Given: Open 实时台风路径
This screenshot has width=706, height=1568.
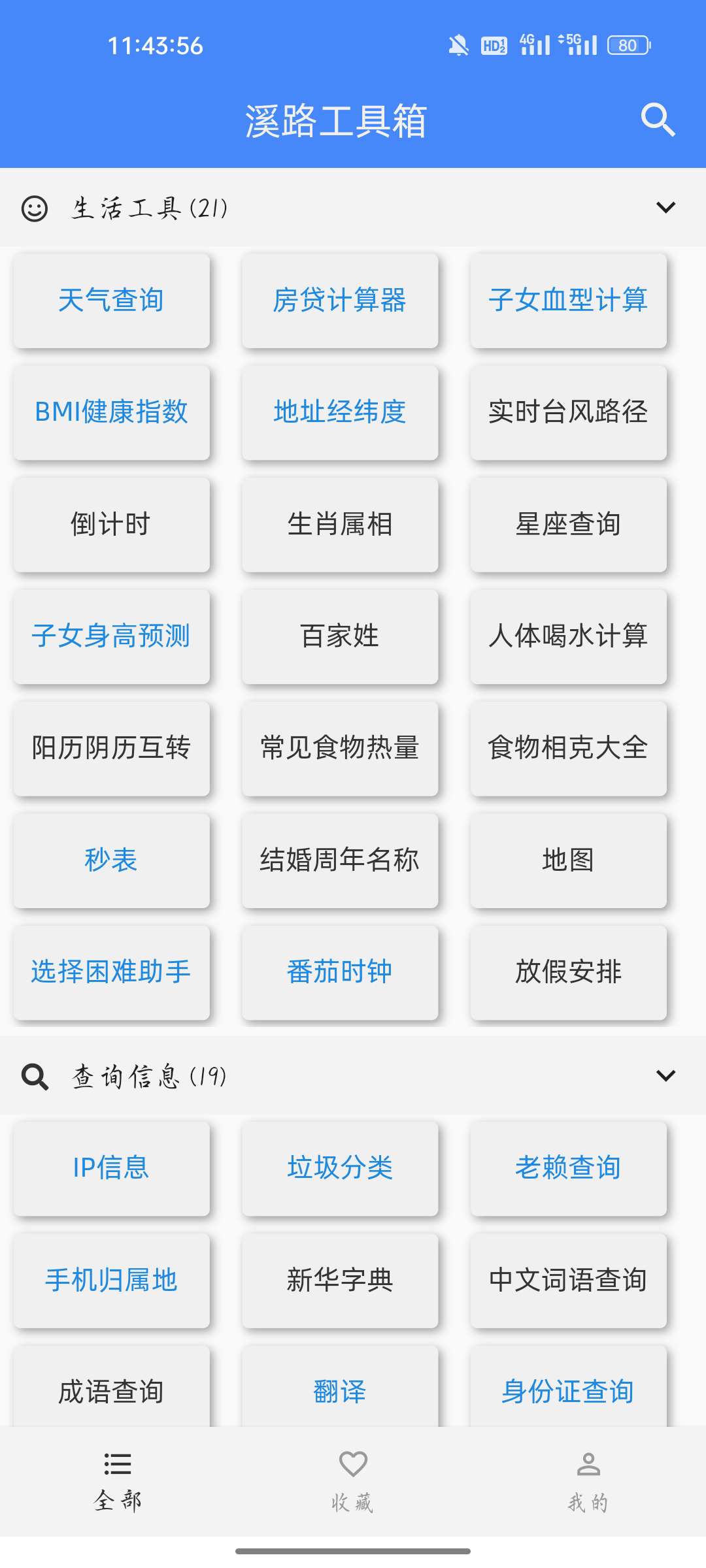Looking at the screenshot, I should pyautogui.click(x=569, y=412).
